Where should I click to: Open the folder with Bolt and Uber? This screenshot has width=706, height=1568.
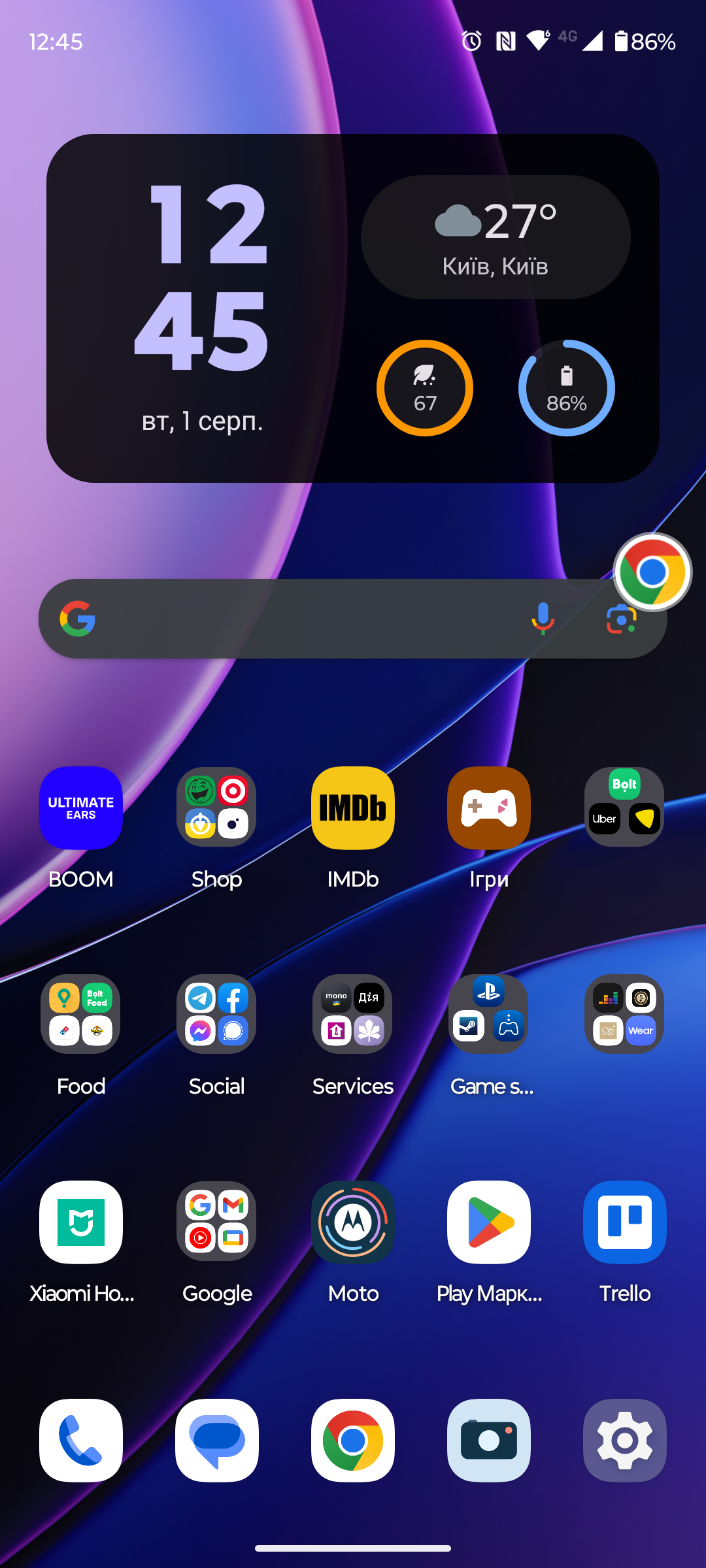(624, 807)
